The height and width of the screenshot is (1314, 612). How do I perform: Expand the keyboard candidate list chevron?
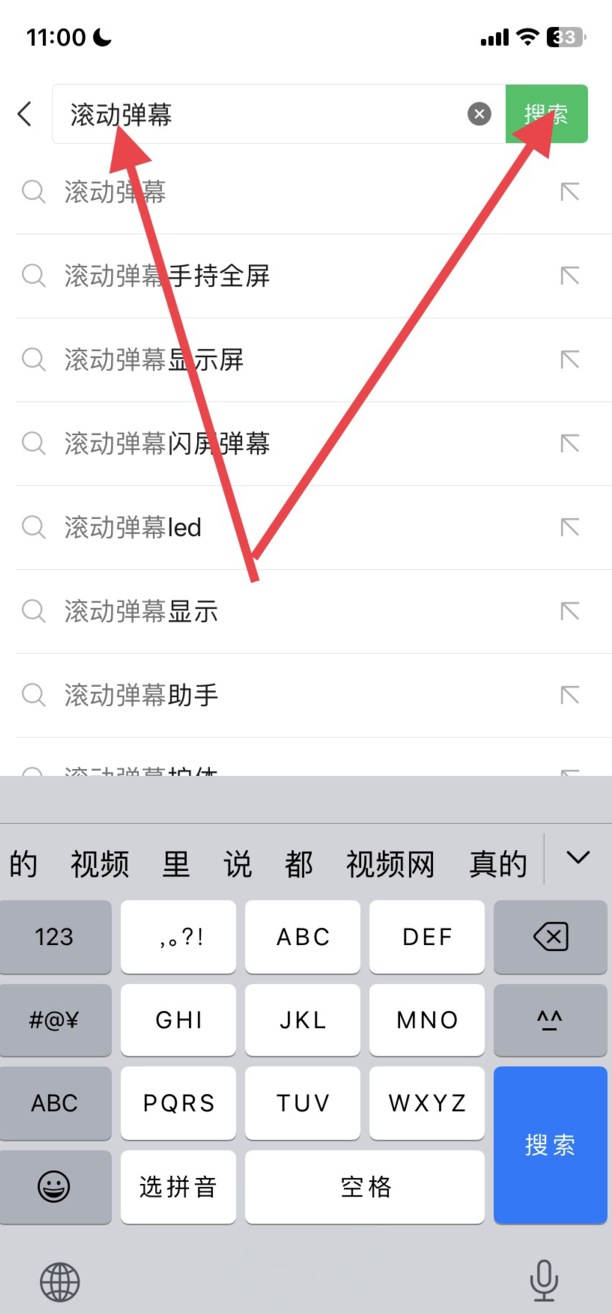[578, 858]
